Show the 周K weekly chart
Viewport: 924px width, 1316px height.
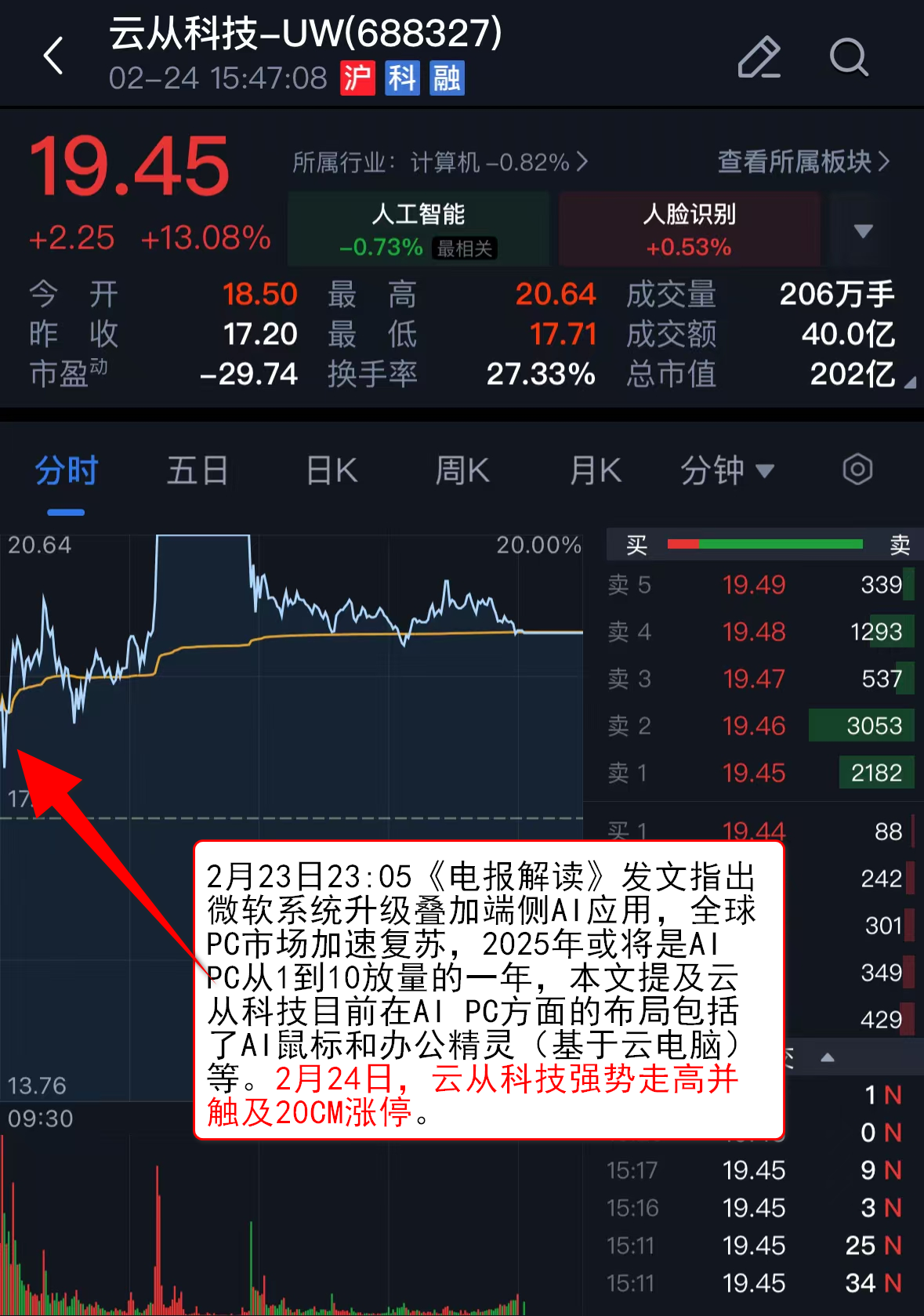point(462,471)
